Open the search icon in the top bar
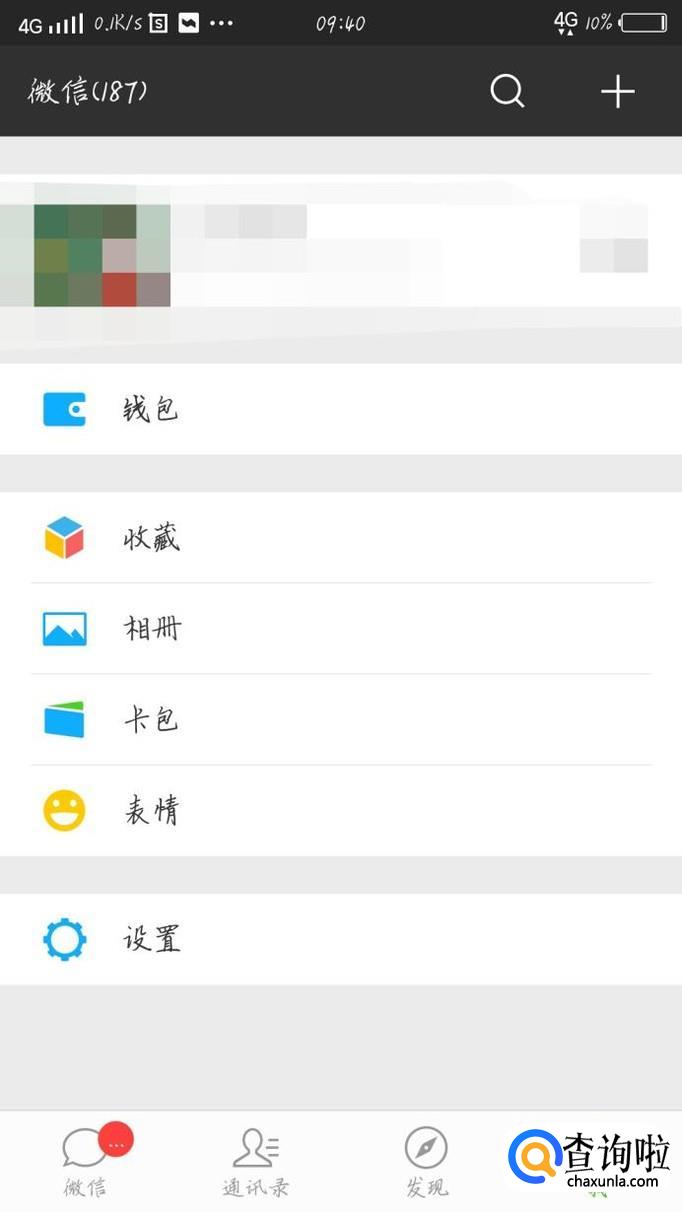Image resolution: width=682 pixels, height=1212 pixels. [x=507, y=92]
